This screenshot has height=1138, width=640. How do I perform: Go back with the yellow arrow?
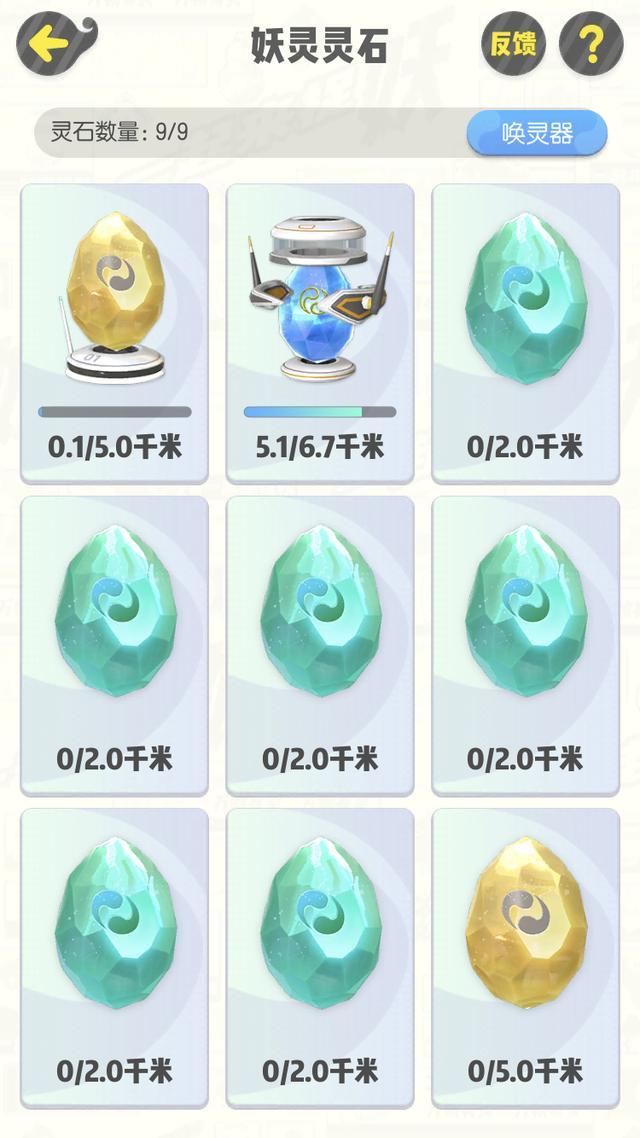(x=49, y=44)
